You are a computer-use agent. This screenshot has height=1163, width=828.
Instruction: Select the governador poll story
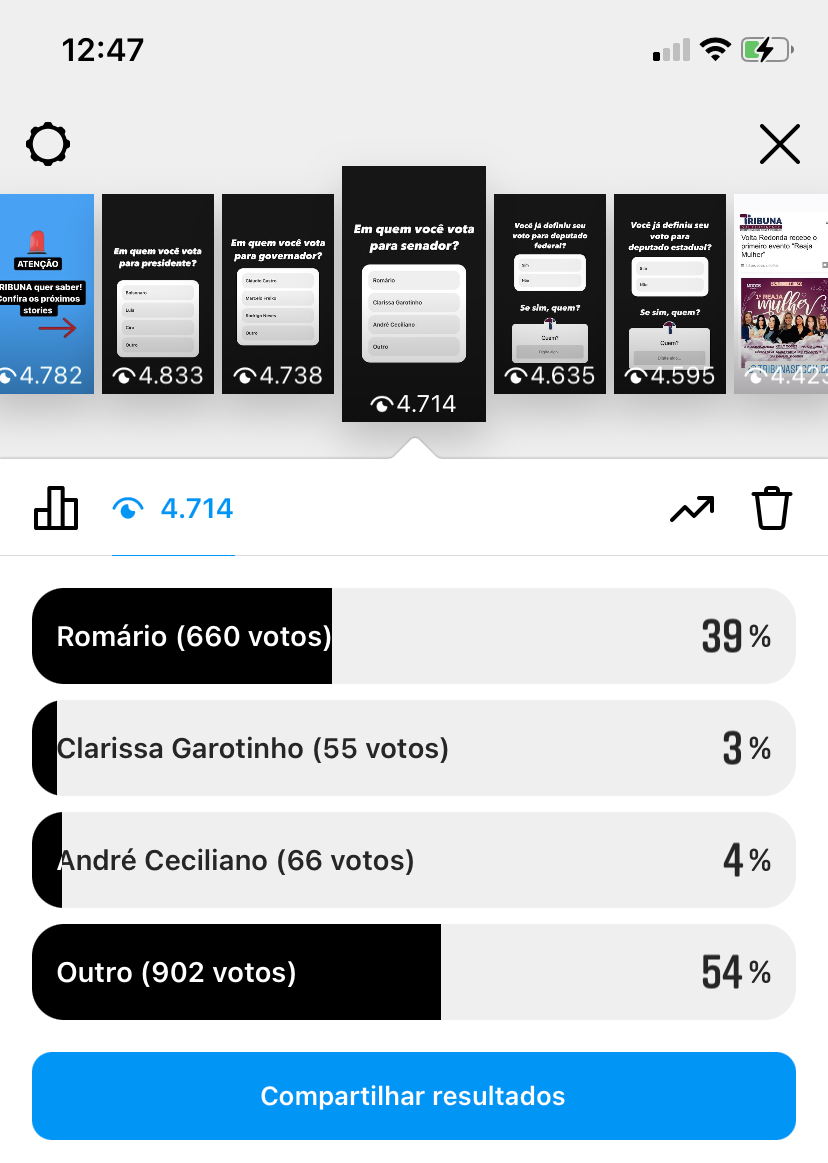click(x=278, y=293)
